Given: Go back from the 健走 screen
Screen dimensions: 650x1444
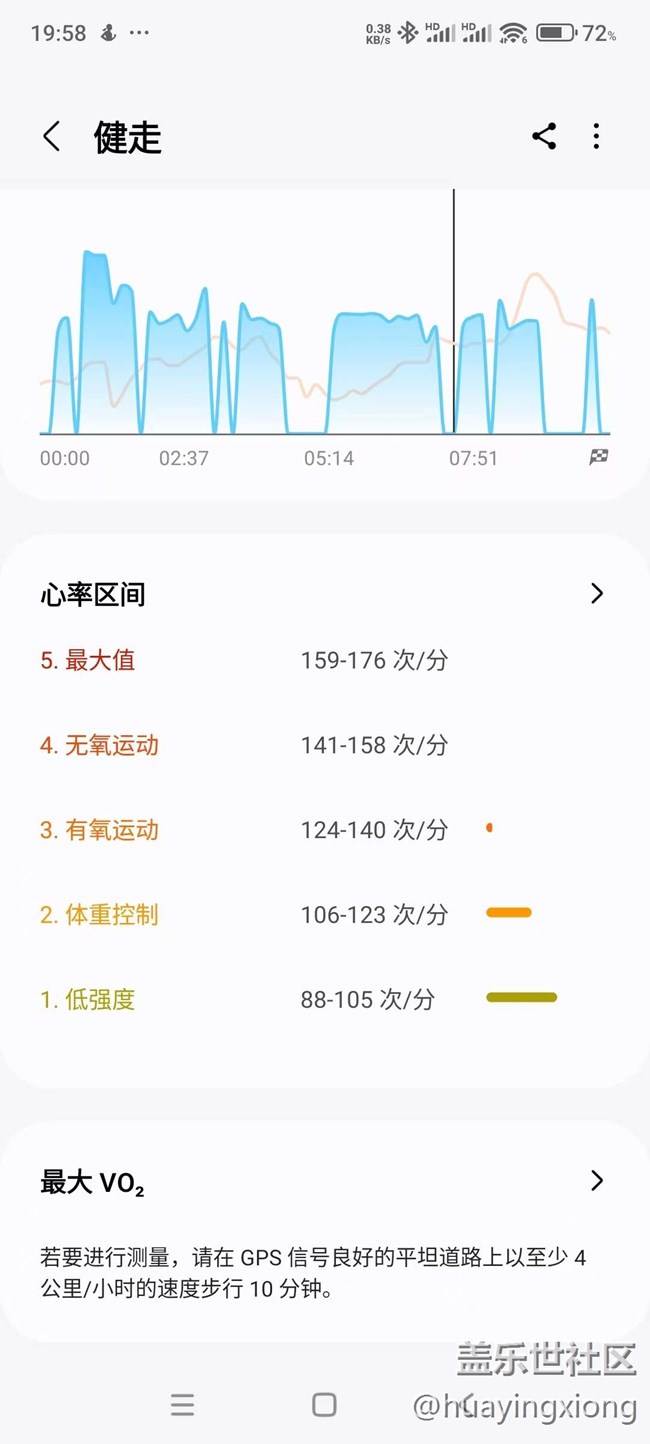Looking at the screenshot, I should [52, 137].
